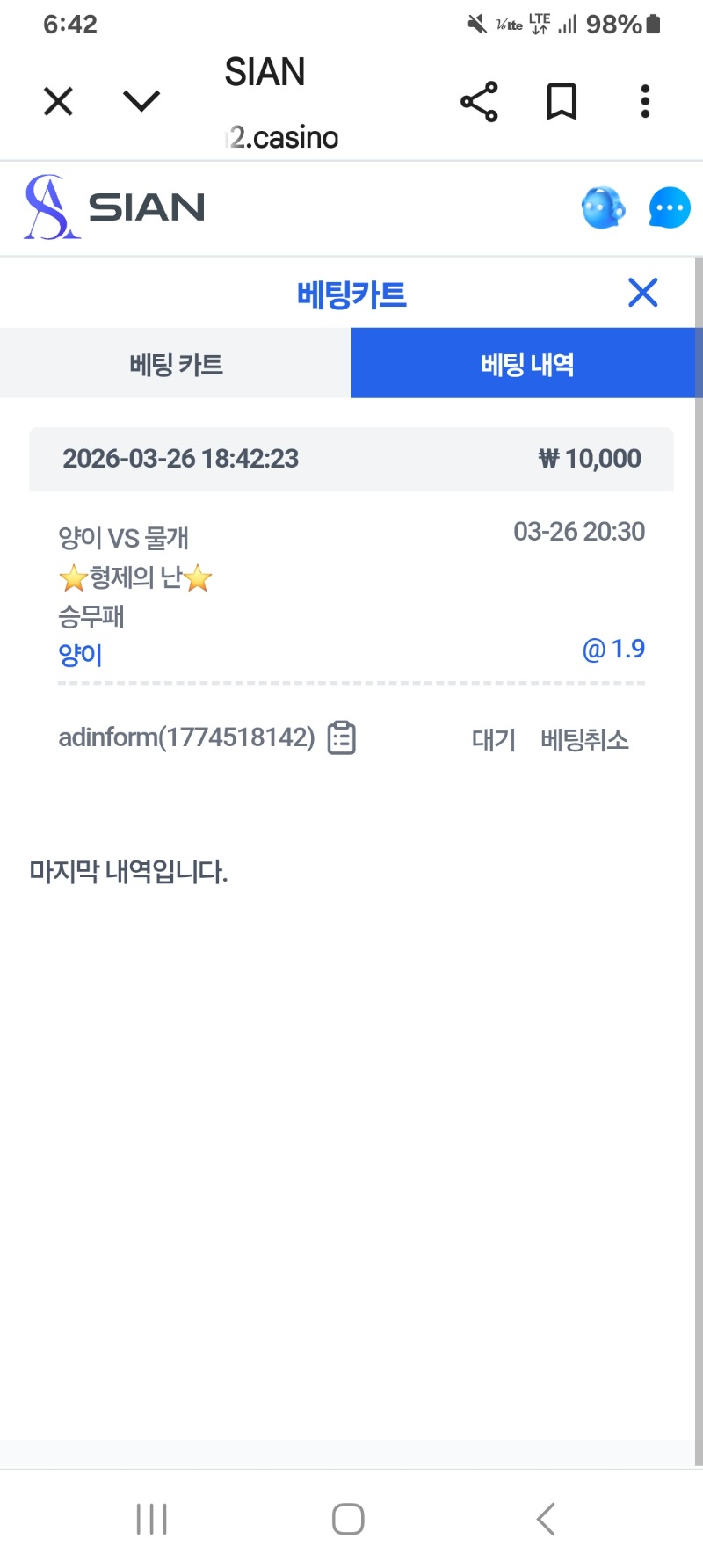Select the 베팅 내역 tab
This screenshot has height=1568, width=703.
526,364
